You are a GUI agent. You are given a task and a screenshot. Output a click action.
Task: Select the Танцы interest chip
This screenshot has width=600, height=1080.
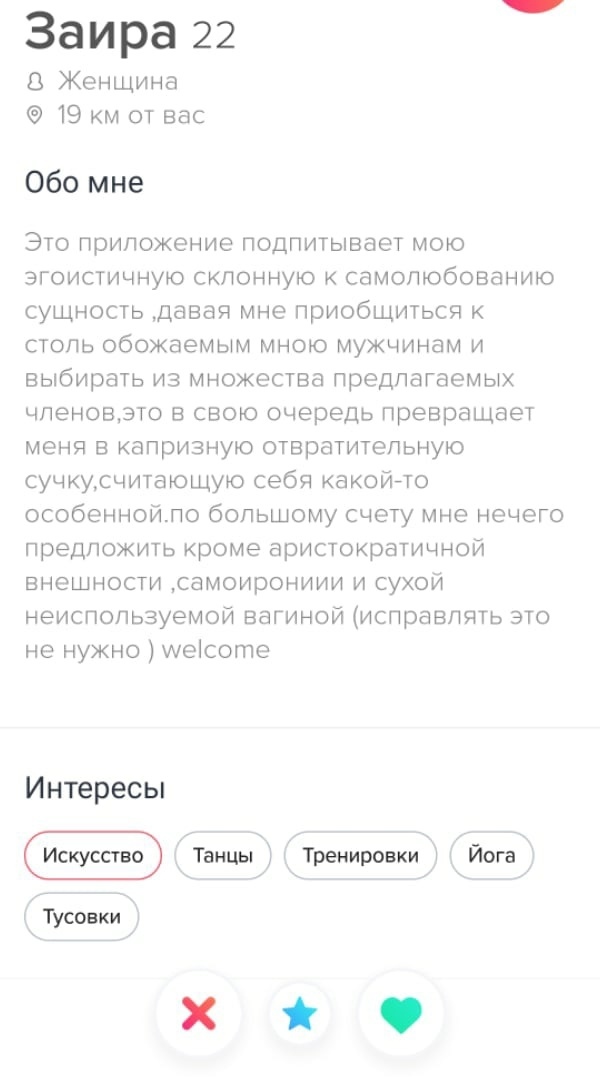pyautogui.click(x=223, y=856)
